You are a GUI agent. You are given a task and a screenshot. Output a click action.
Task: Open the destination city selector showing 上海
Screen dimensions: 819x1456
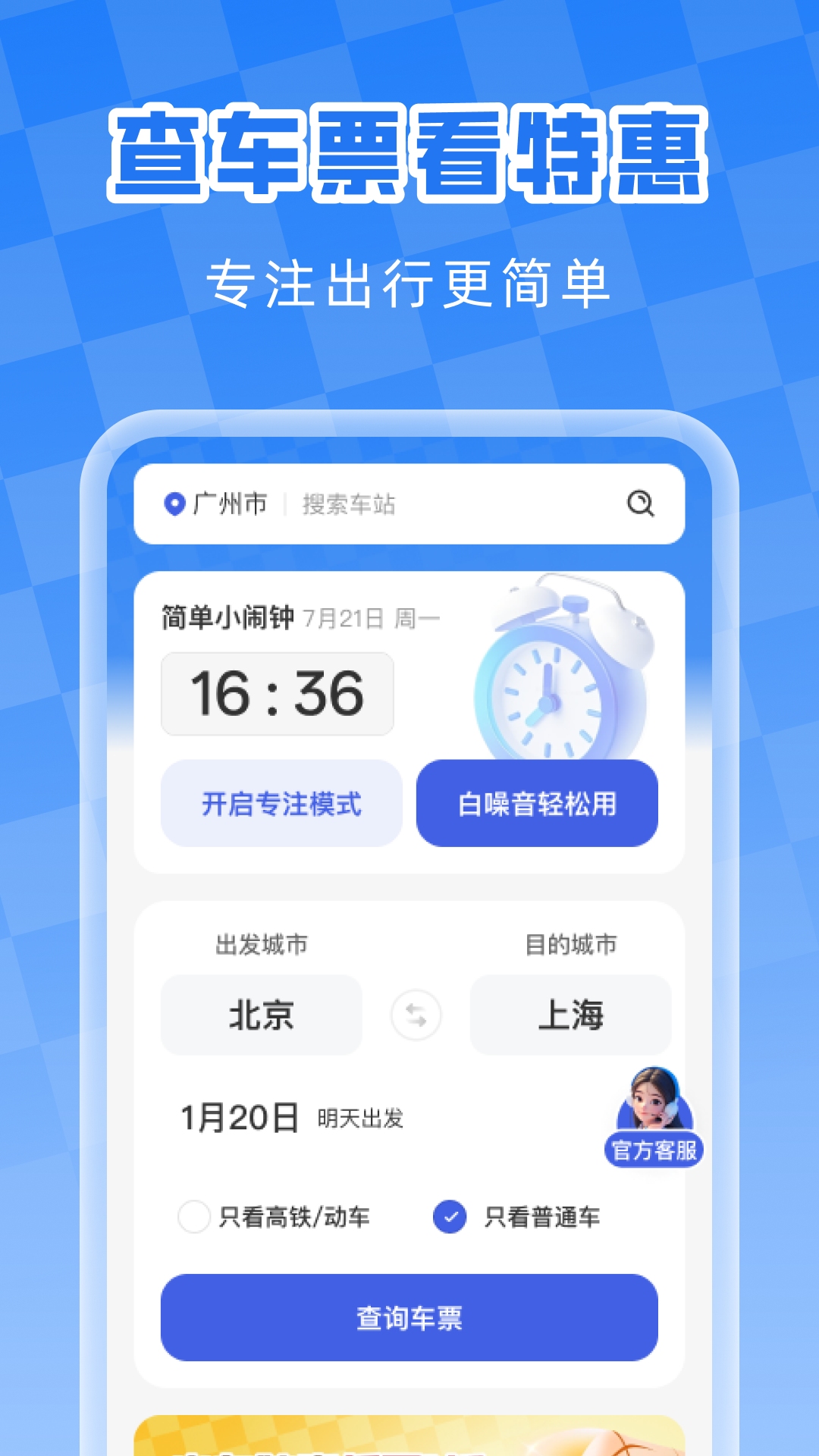[x=571, y=1014]
